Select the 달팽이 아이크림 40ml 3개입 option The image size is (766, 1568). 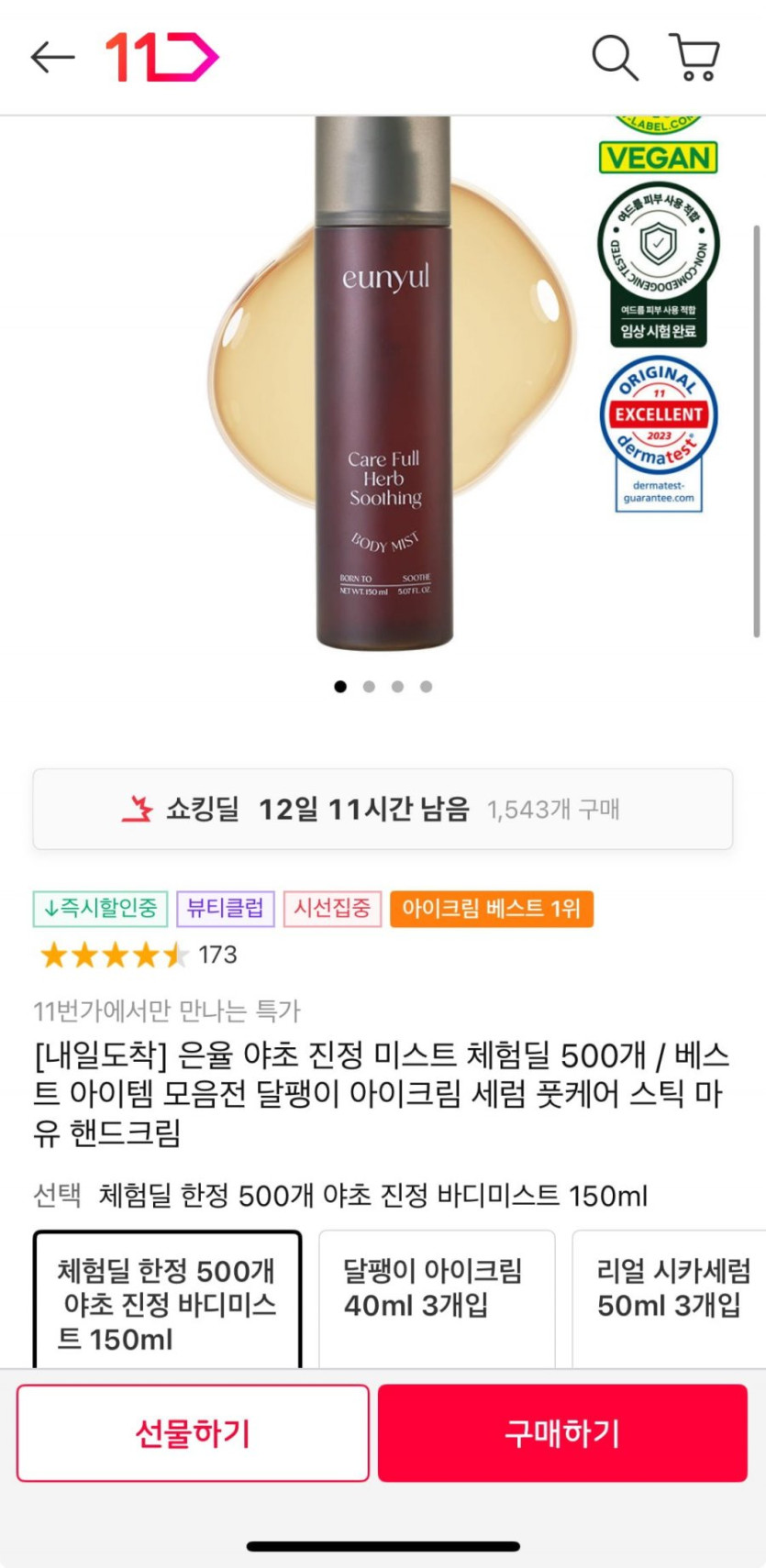point(437,1299)
